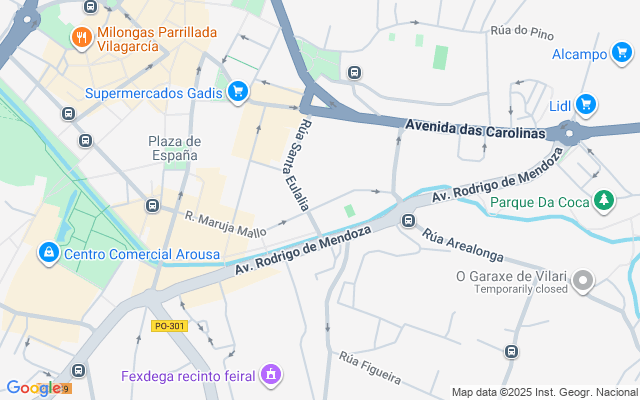Select the Parque Da Coca marker
640x400 pixels.
(x=603, y=202)
